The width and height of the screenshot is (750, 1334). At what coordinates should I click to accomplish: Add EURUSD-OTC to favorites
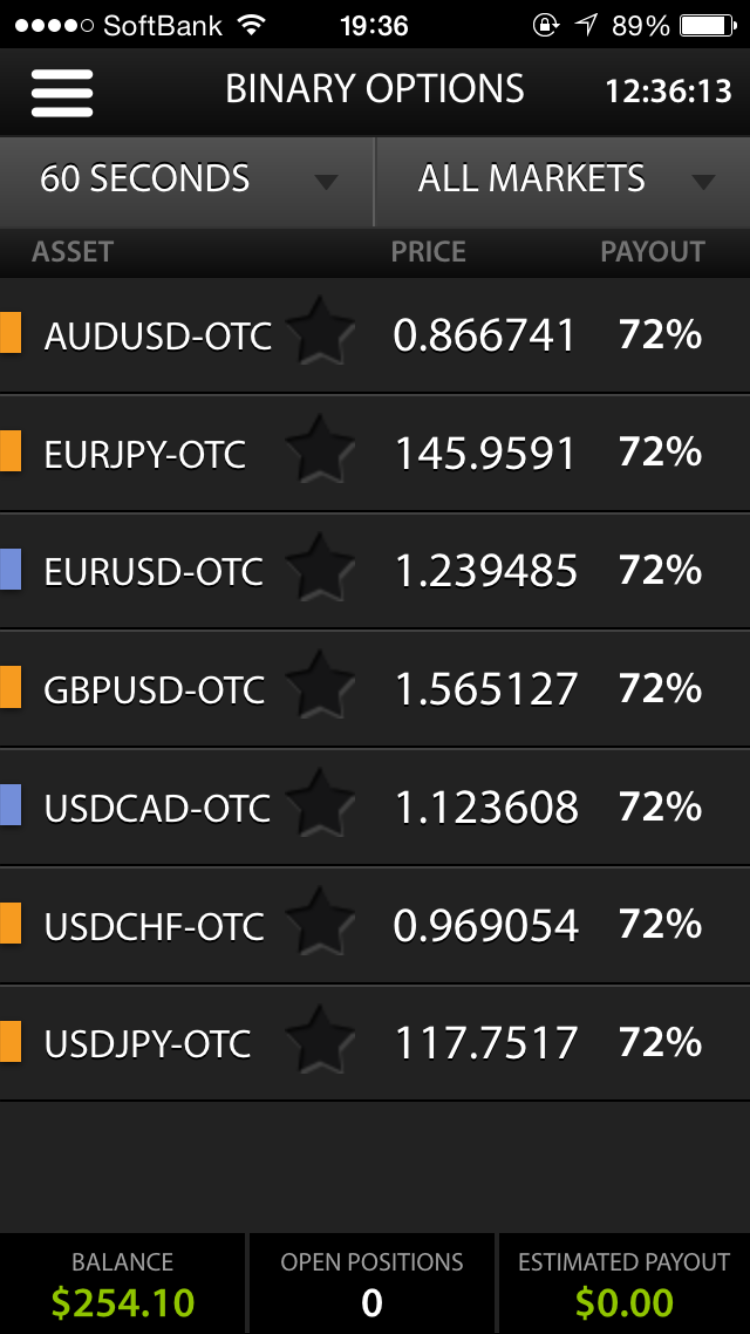(x=320, y=569)
